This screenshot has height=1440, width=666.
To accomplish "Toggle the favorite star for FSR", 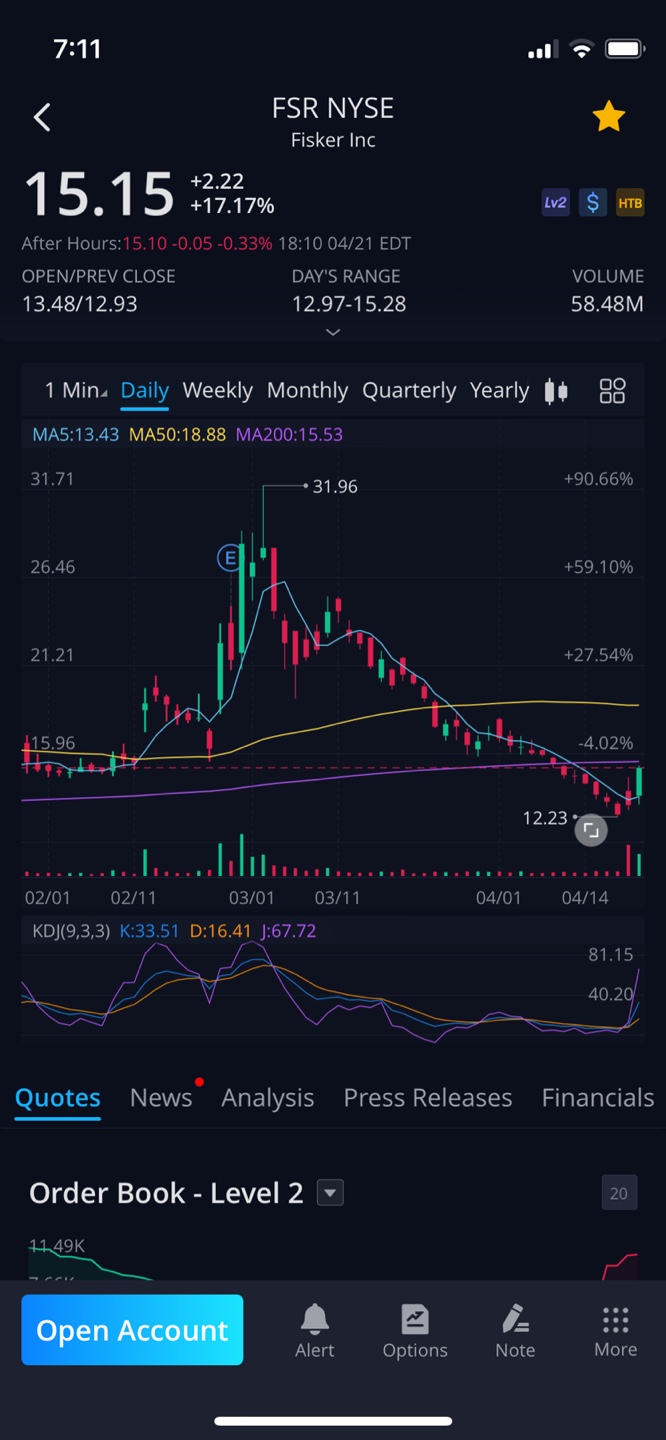I will click(608, 118).
